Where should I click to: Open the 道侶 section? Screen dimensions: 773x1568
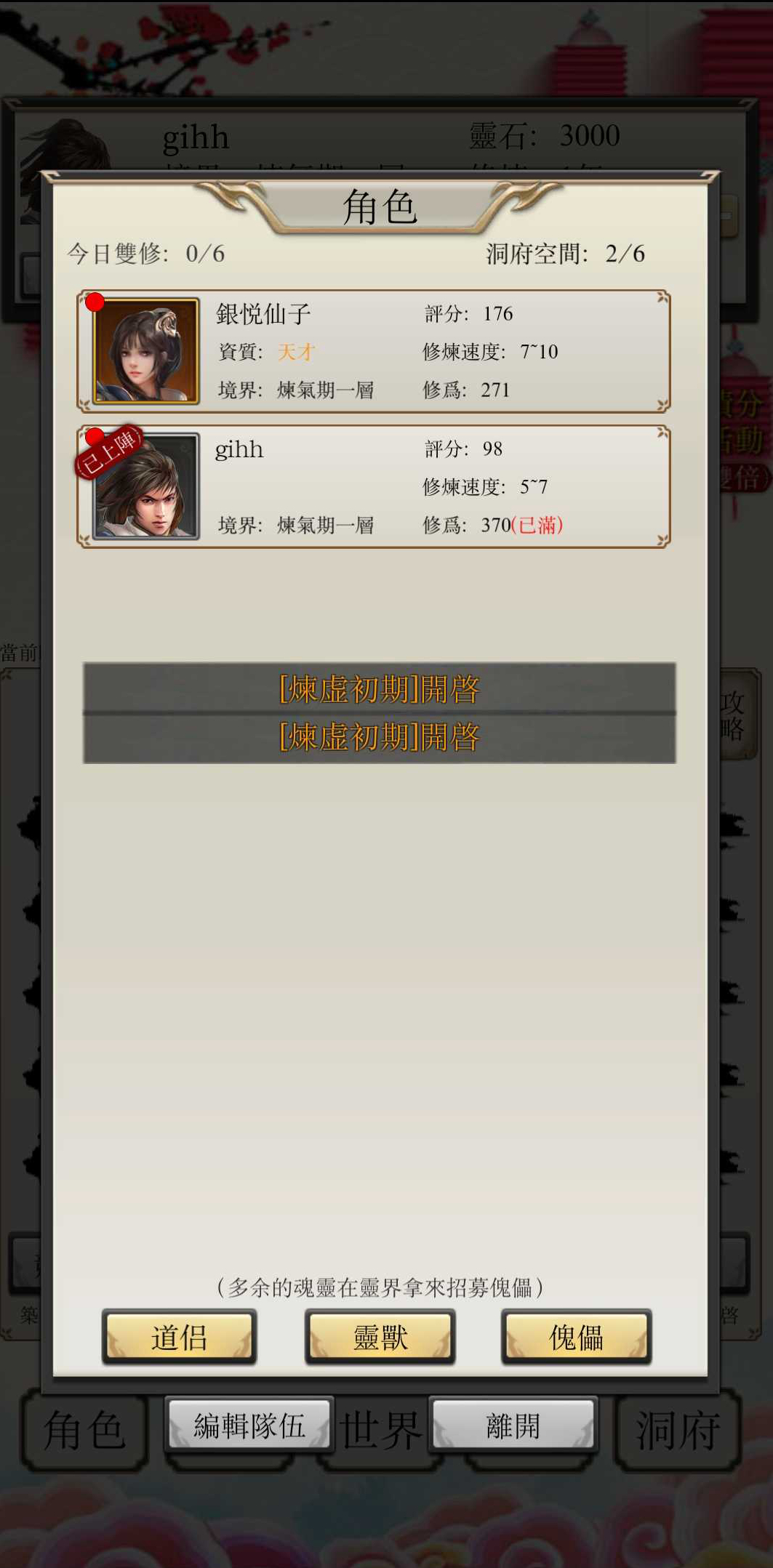pyautogui.click(x=179, y=1336)
